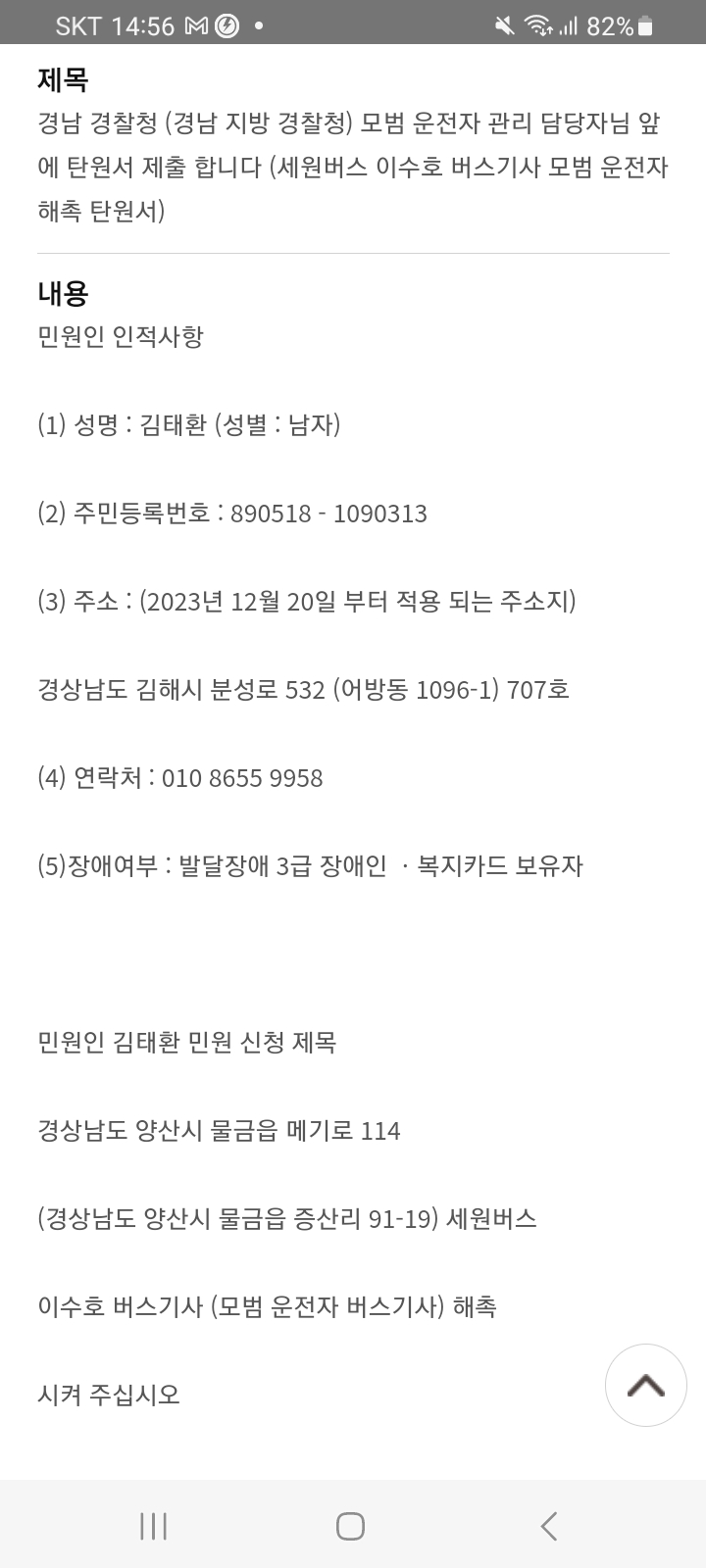706x1568 pixels.
Task: Tap the scroll-to-top arrow button
Action: click(645, 1385)
